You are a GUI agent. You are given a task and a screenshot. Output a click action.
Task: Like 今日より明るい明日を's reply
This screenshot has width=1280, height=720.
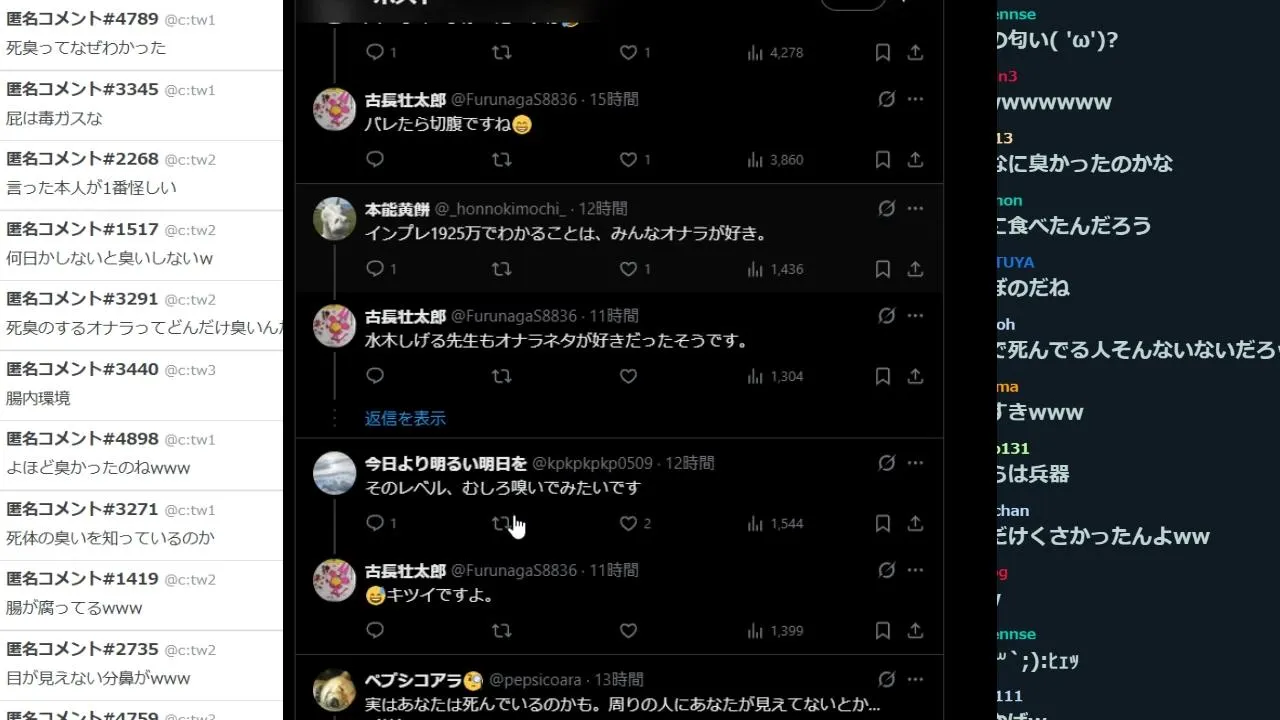point(628,523)
